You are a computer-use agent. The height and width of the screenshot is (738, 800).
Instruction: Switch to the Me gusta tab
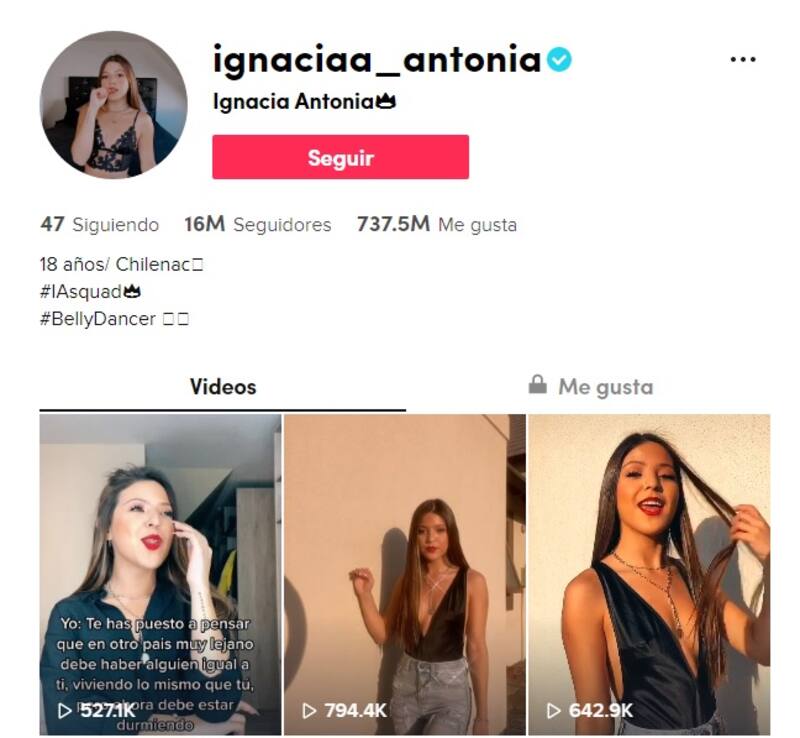pos(591,386)
